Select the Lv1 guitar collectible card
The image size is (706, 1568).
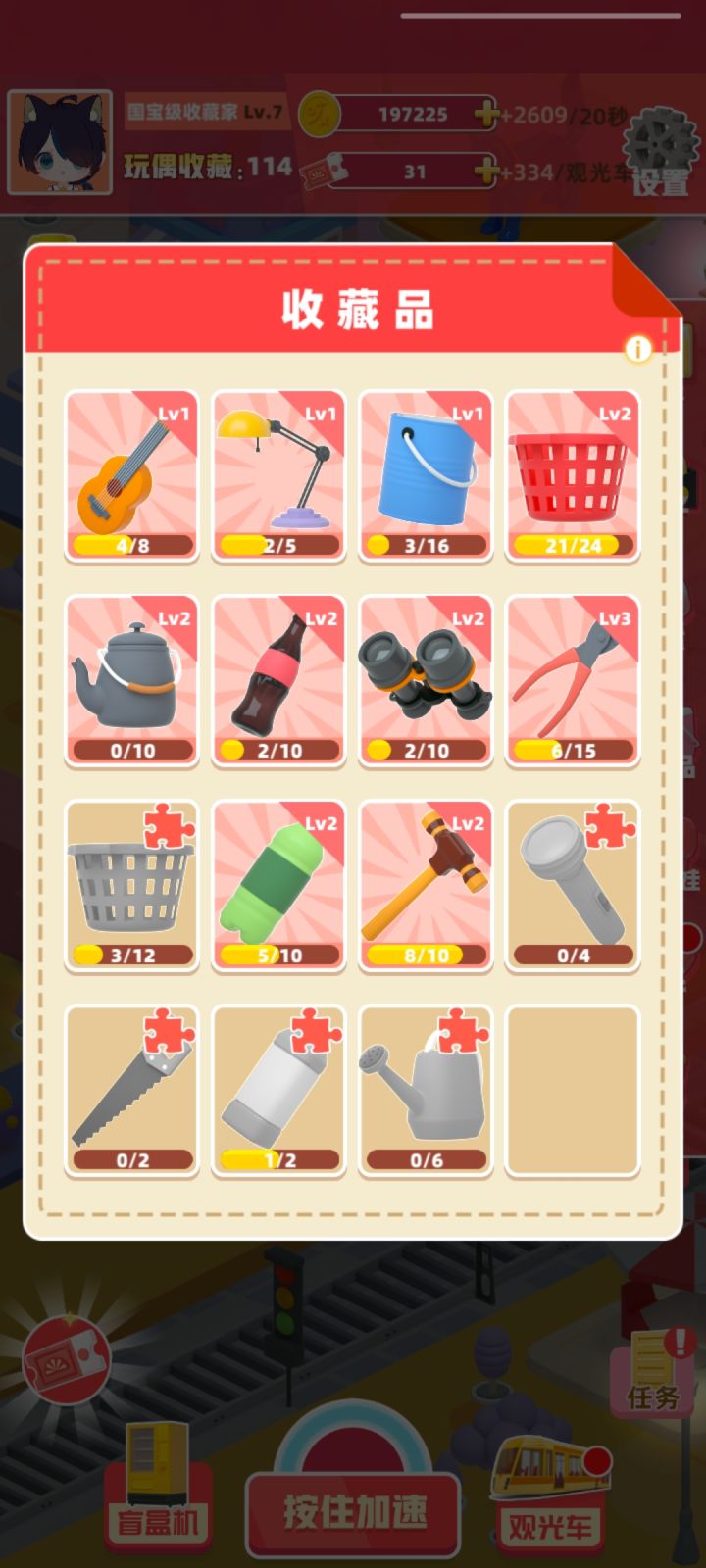tap(130, 475)
